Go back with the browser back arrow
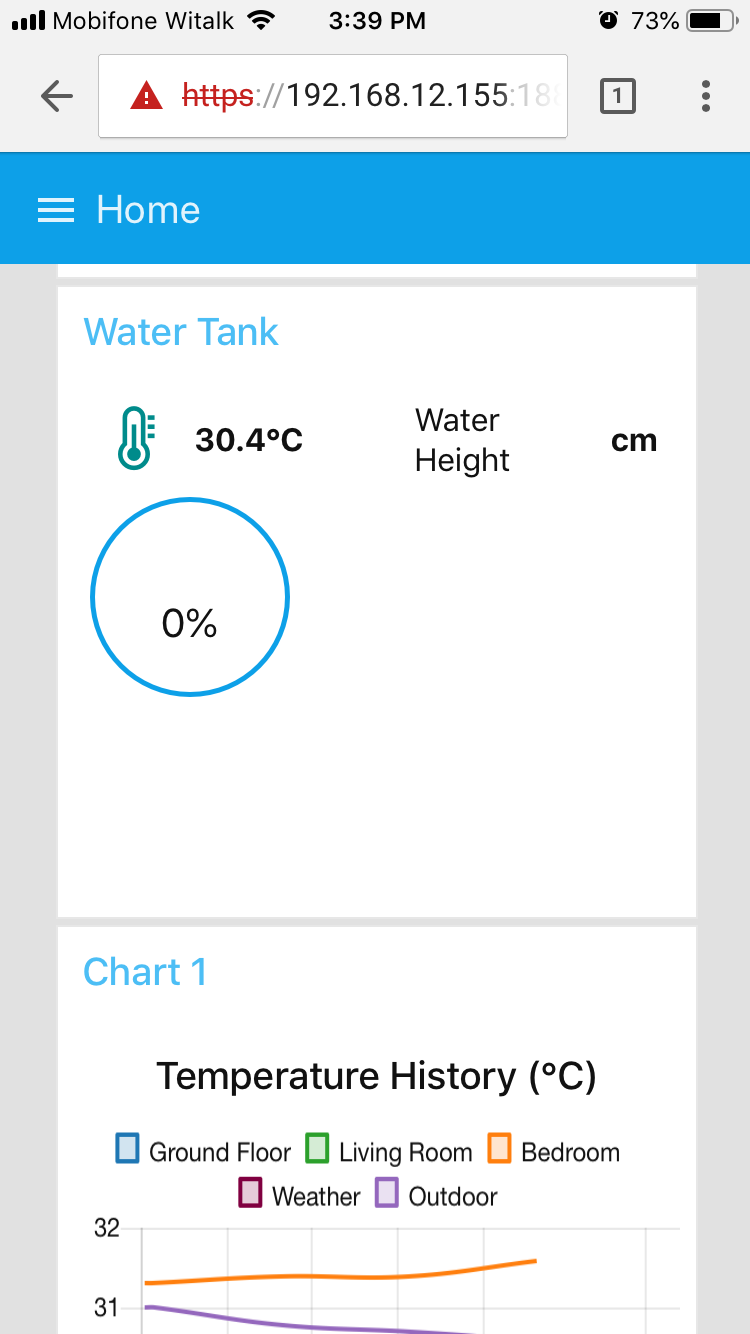 coord(57,96)
